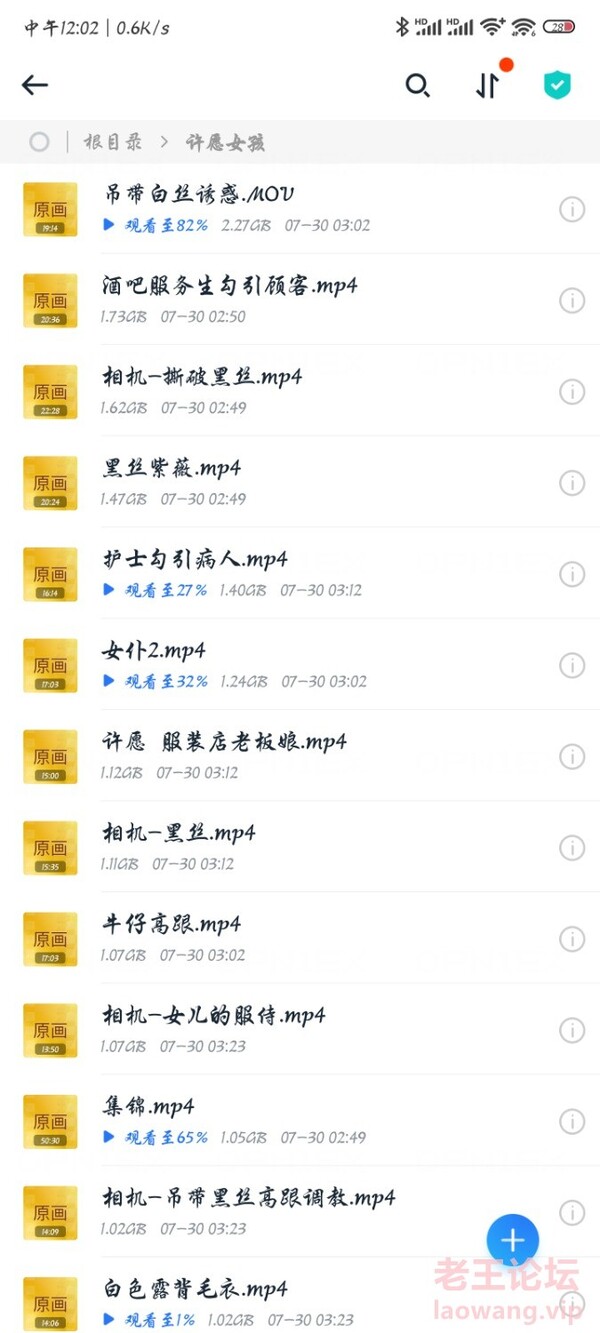Open the file 女仆2.mp4
This screenshot has width=600, height=1333.
click(x=300, y=664)
